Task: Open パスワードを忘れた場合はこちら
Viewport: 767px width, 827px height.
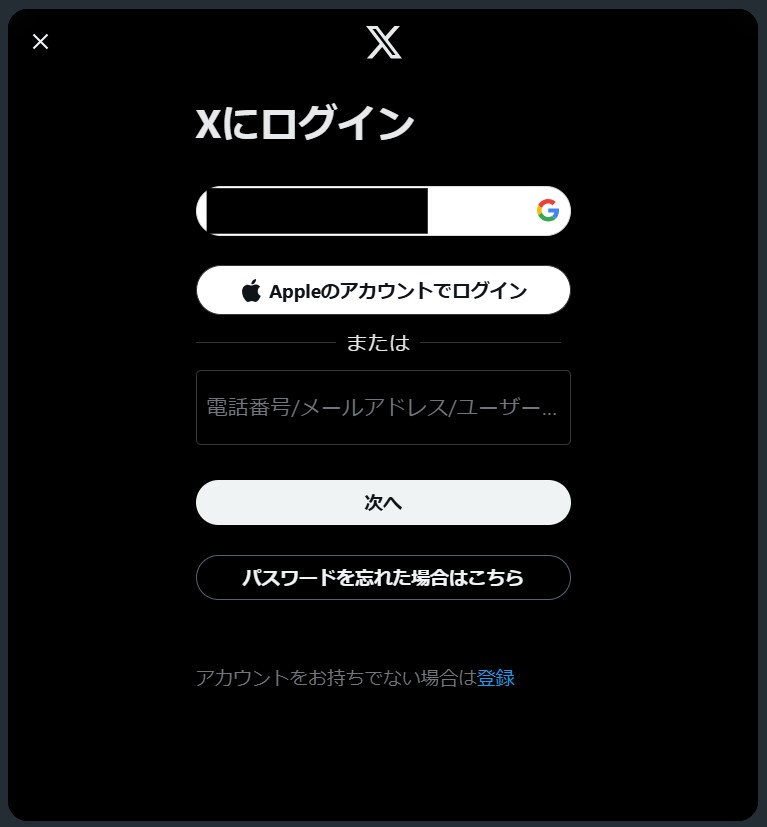Action: (383, 578)
